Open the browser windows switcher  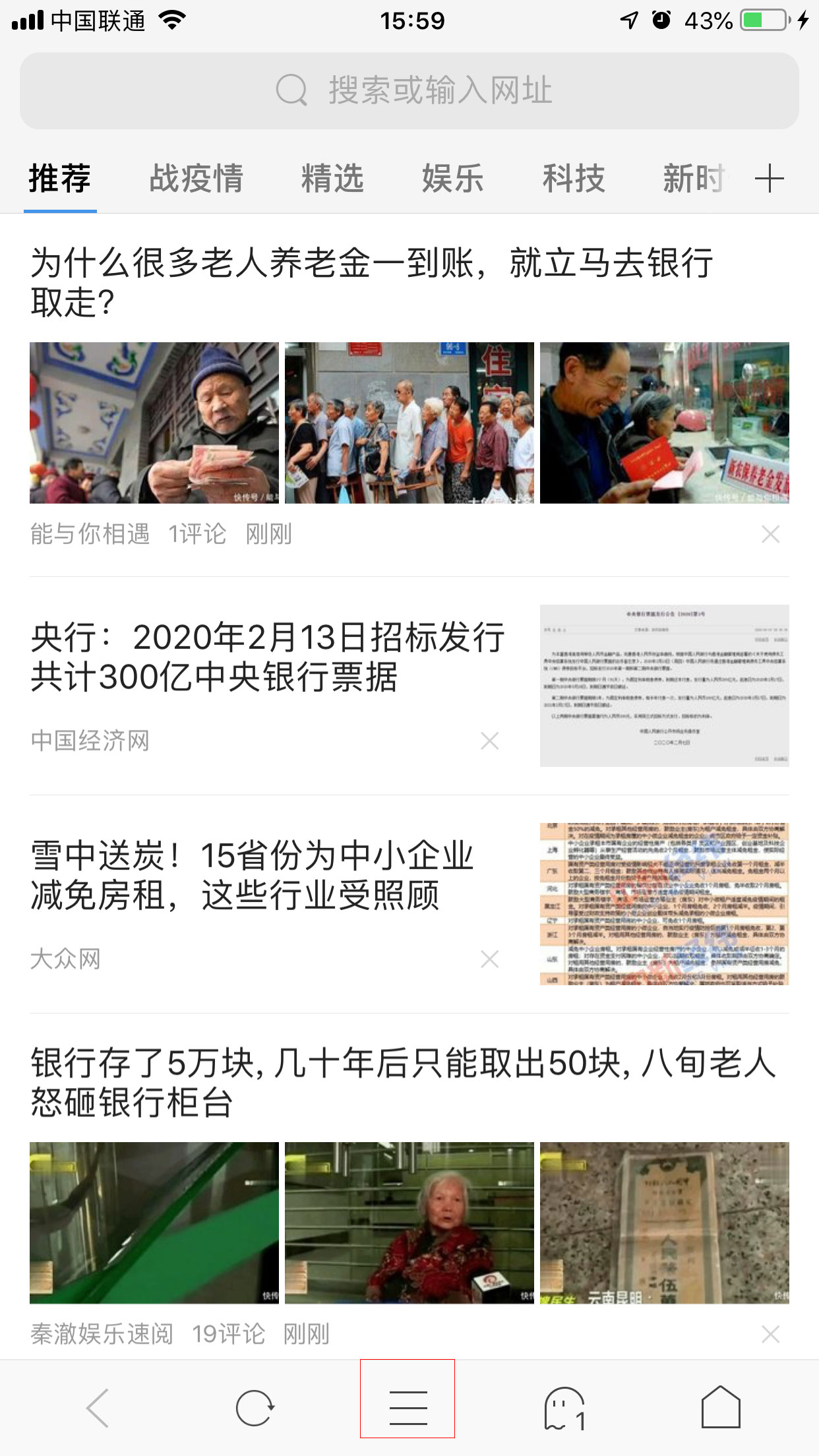[x=565, y=1407]
